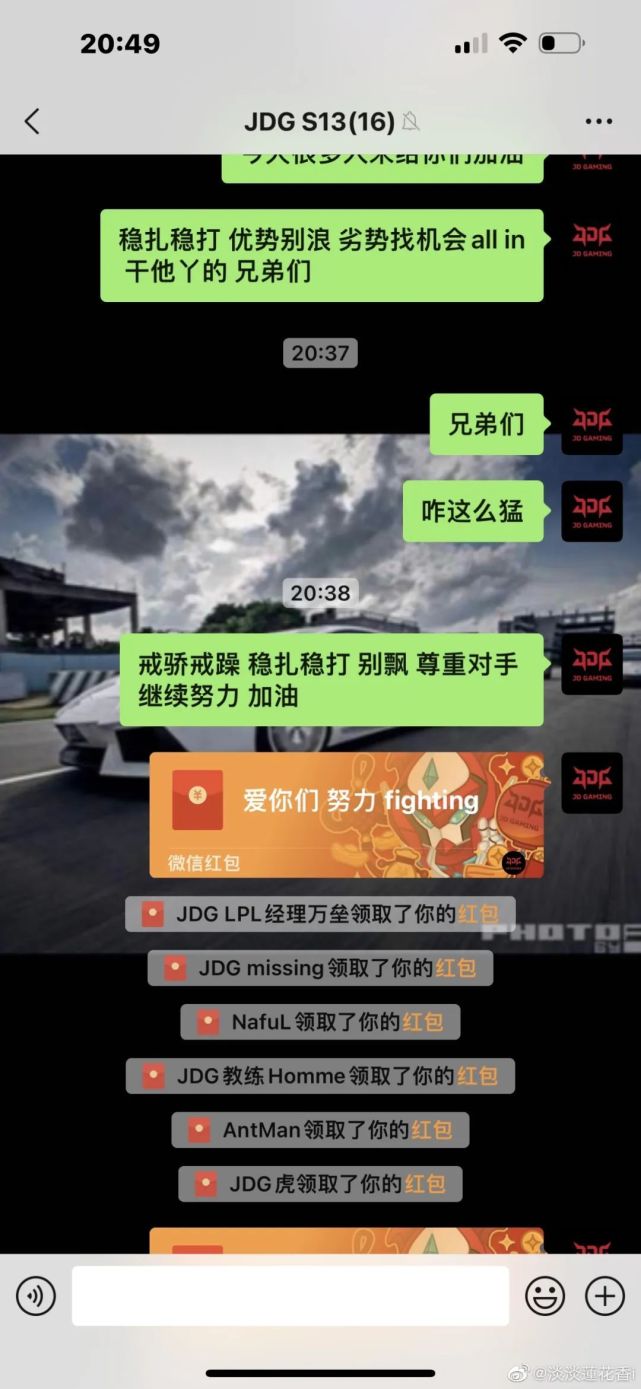641x1389 pixels.
Task: Open the sender avatar beside 咋这么猛
Action: point(592,511)
